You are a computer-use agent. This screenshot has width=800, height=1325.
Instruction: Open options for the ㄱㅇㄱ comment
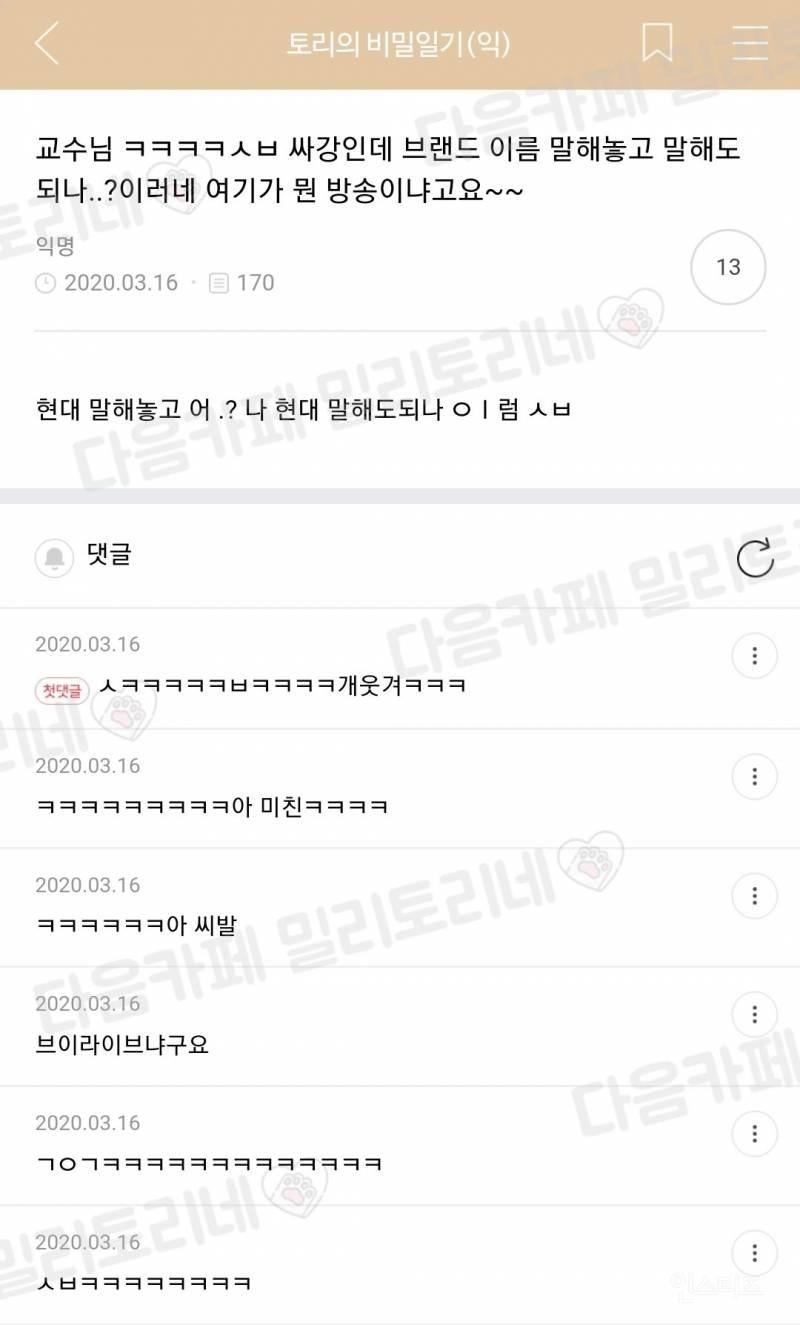coord(755,1133)
